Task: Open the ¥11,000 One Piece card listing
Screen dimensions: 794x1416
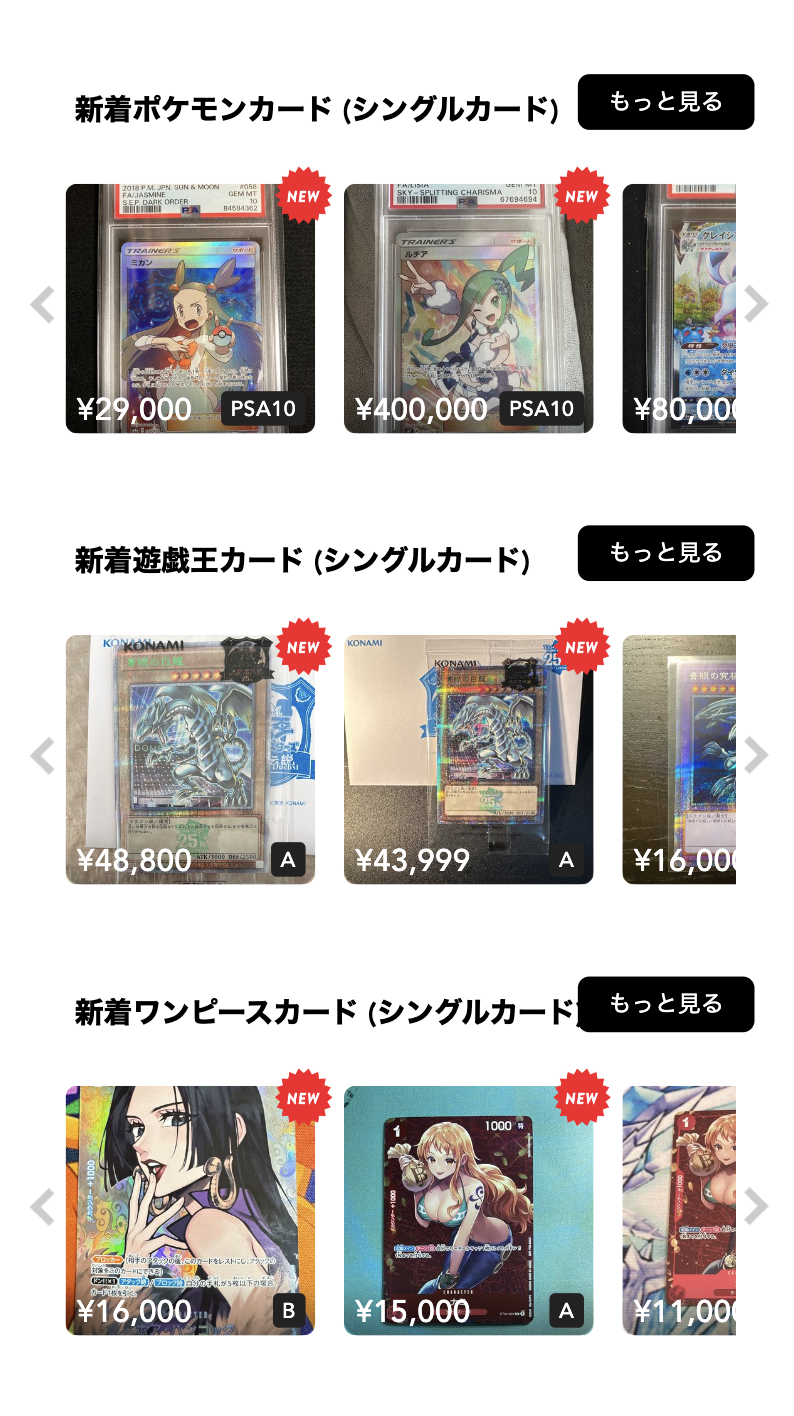Action: pyautogui.click(x=680, y=1210)
